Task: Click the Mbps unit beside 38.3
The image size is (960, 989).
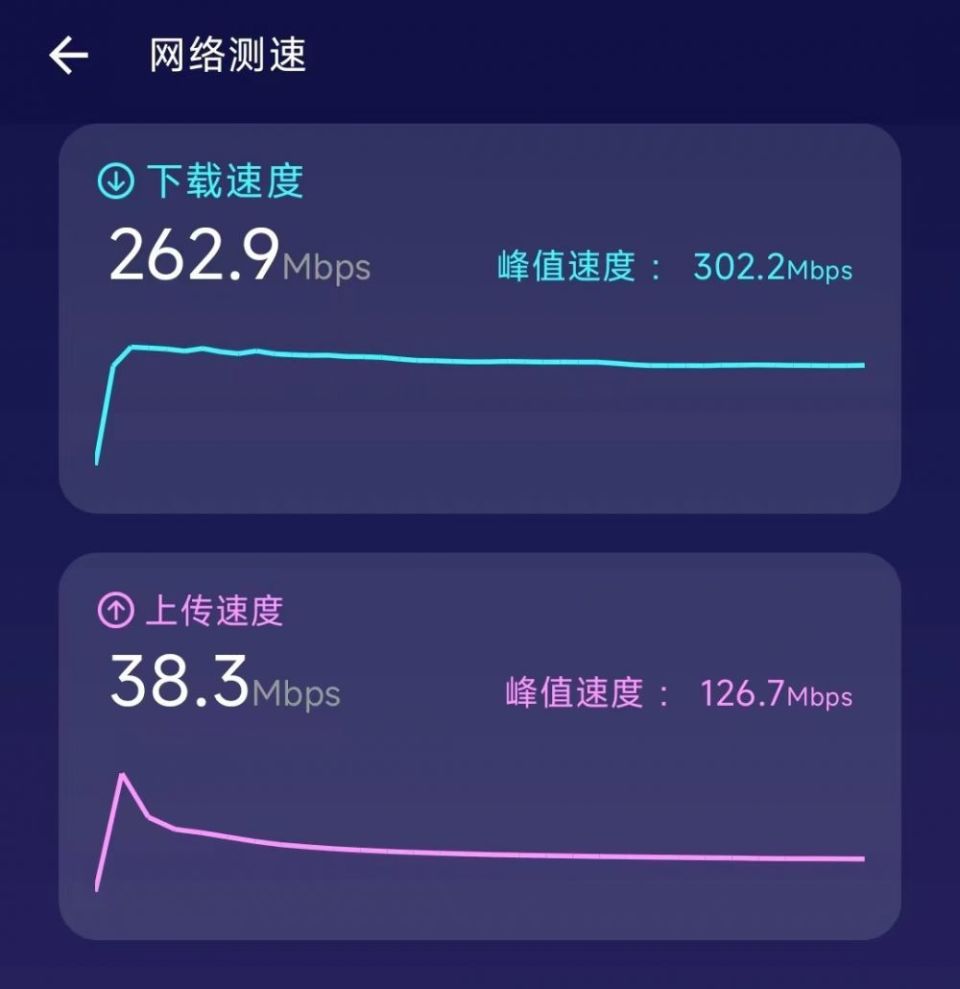Action: click(295, 694)
